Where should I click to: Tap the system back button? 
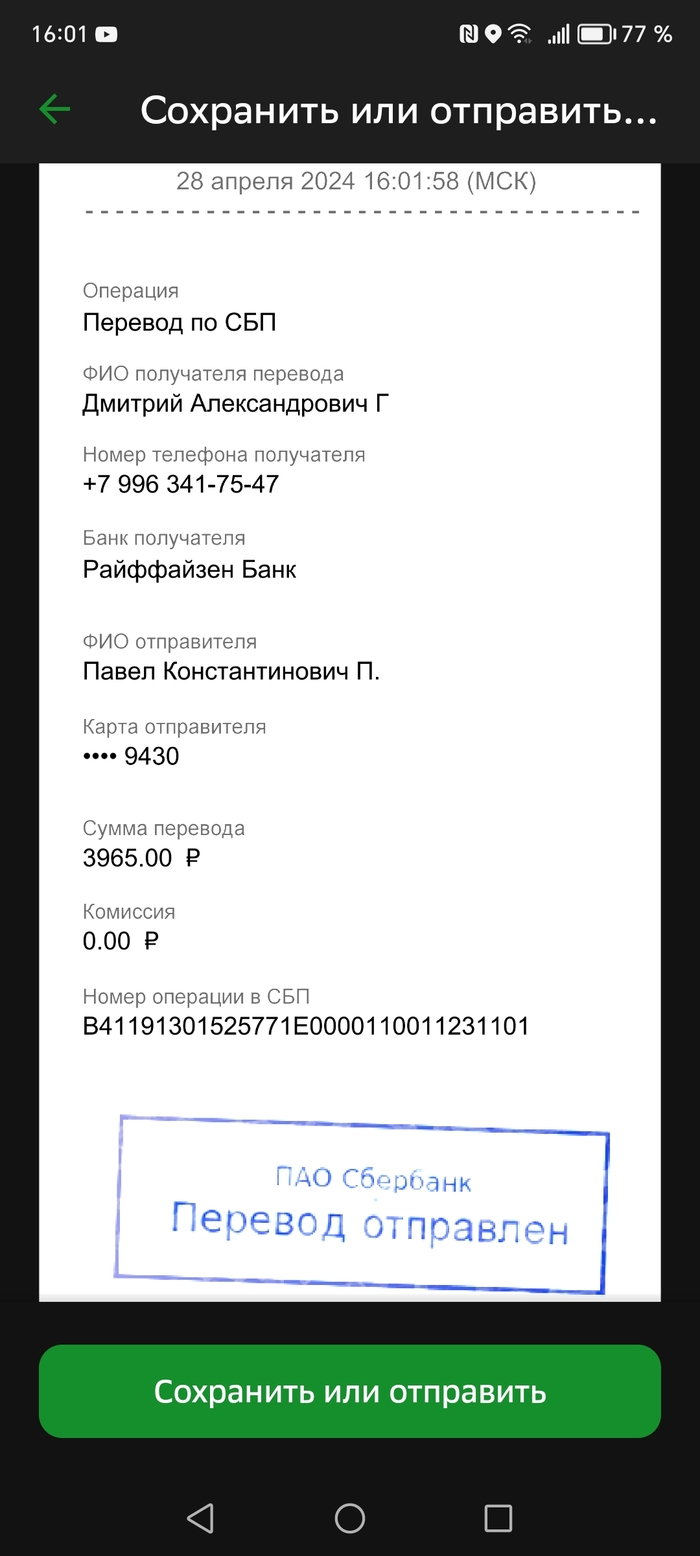coord(200,1518)
